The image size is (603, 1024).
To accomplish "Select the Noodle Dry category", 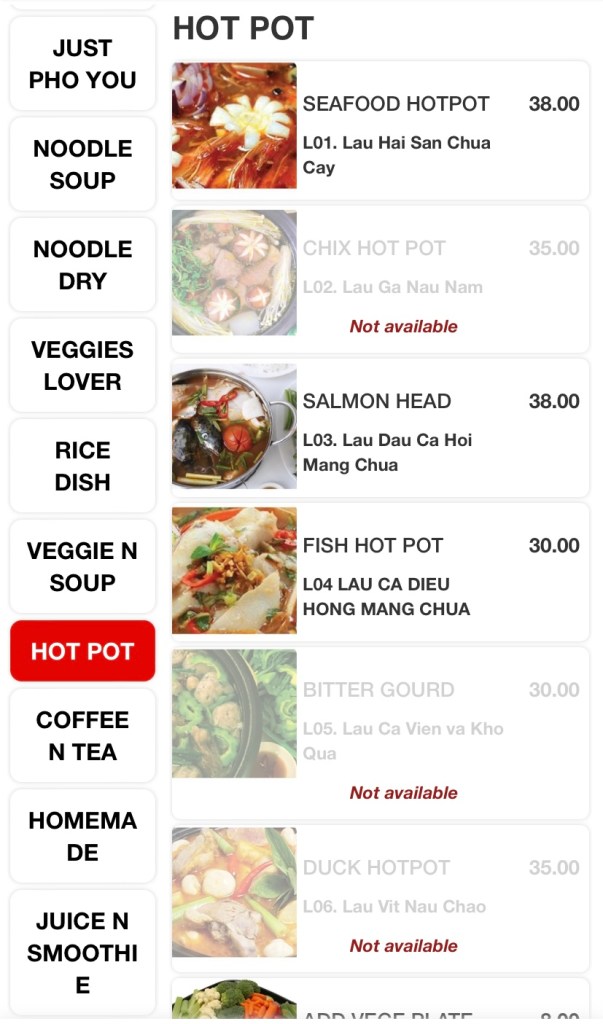I will click(x=82, y=265).
